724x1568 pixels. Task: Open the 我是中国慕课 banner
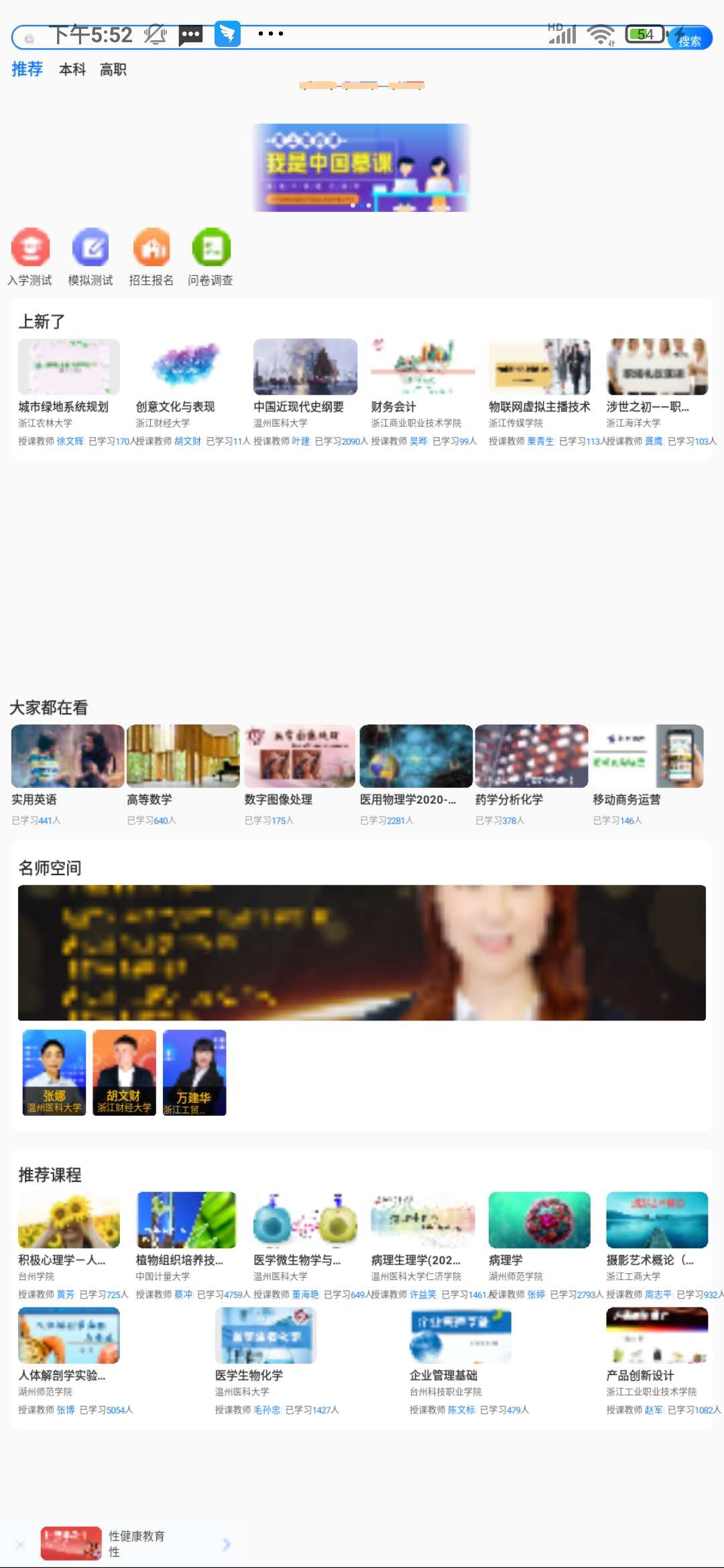pyautogui.click(x=361, y=168)
